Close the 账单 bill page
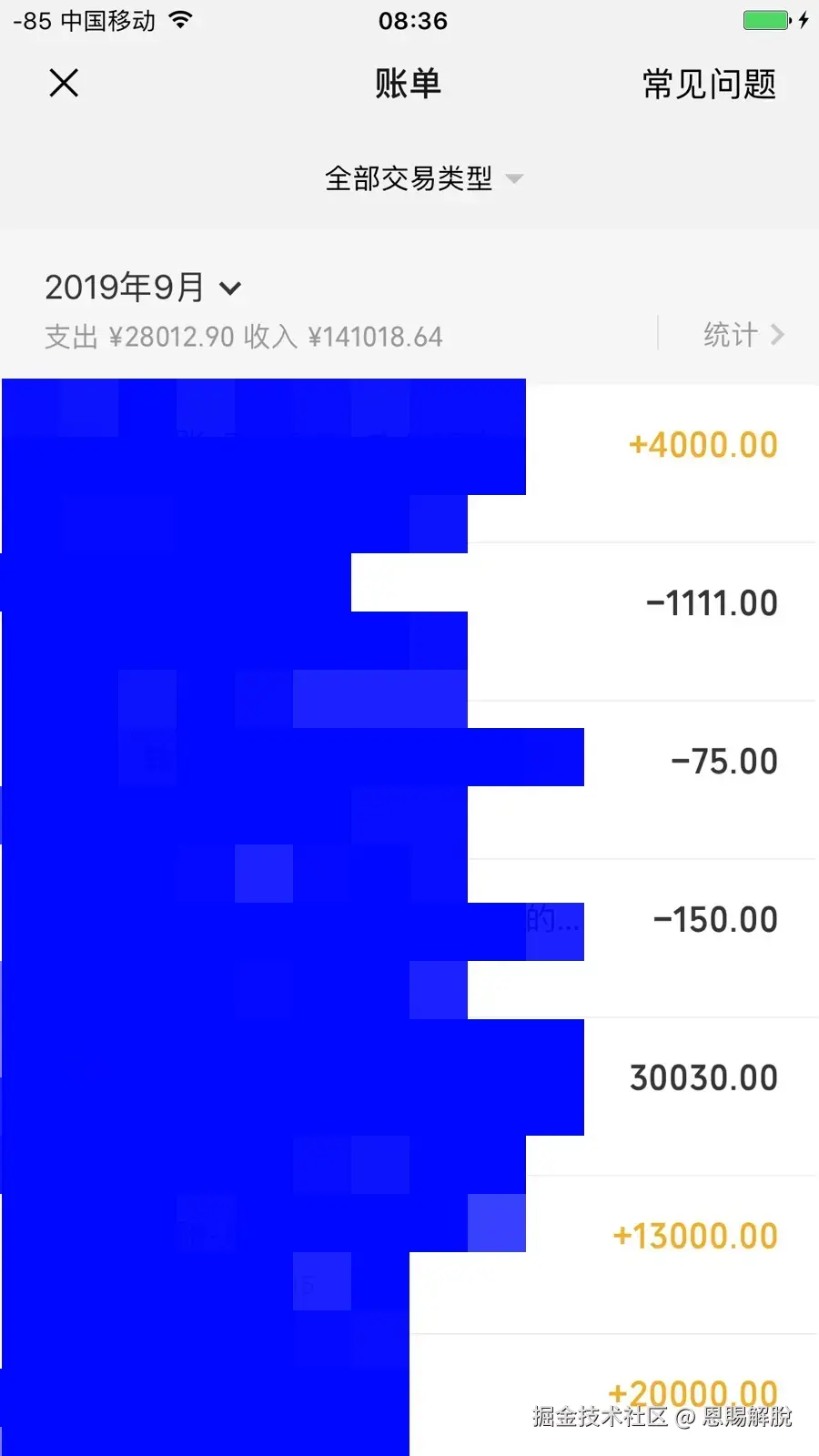Image resolution: width=819 pixels, height=1456 pixels. point(64,84)
